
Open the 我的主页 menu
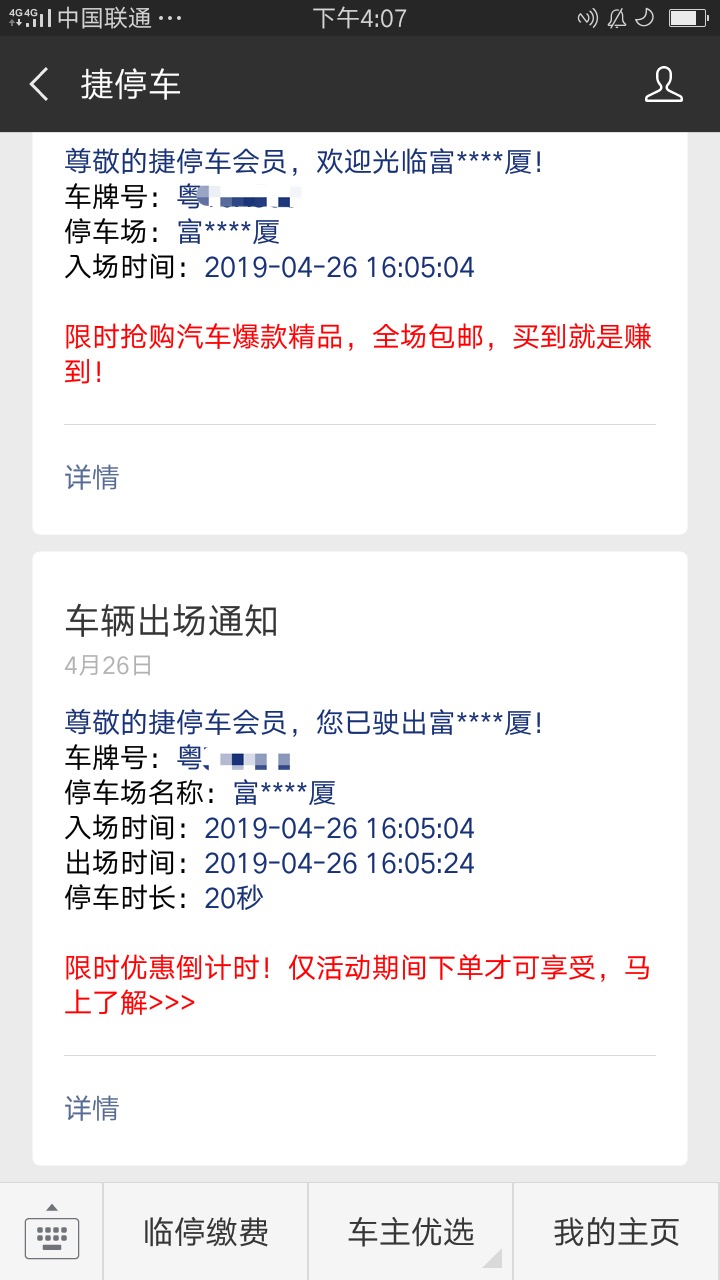coord(616,1232)
